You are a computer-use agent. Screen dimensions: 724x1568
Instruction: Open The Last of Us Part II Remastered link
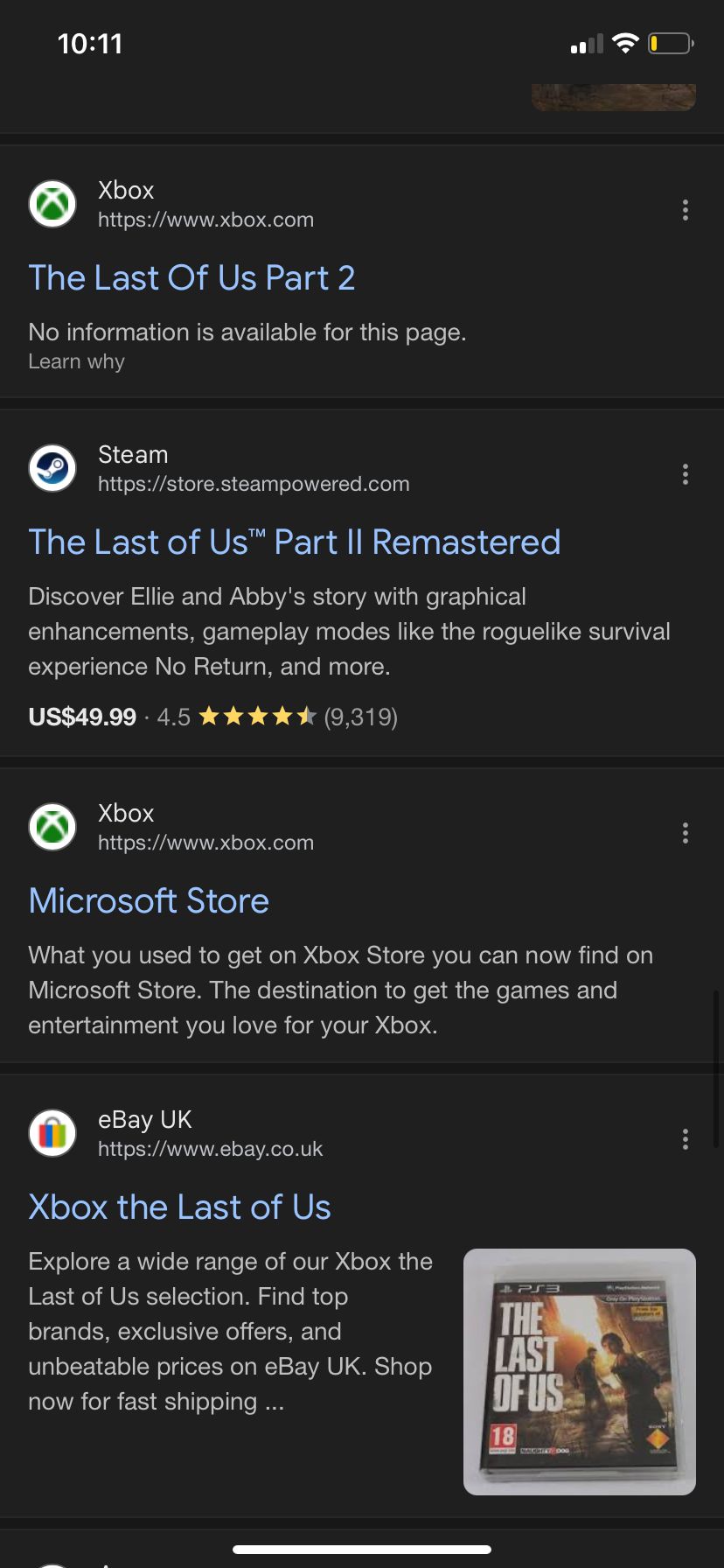[x=295, y=542]
